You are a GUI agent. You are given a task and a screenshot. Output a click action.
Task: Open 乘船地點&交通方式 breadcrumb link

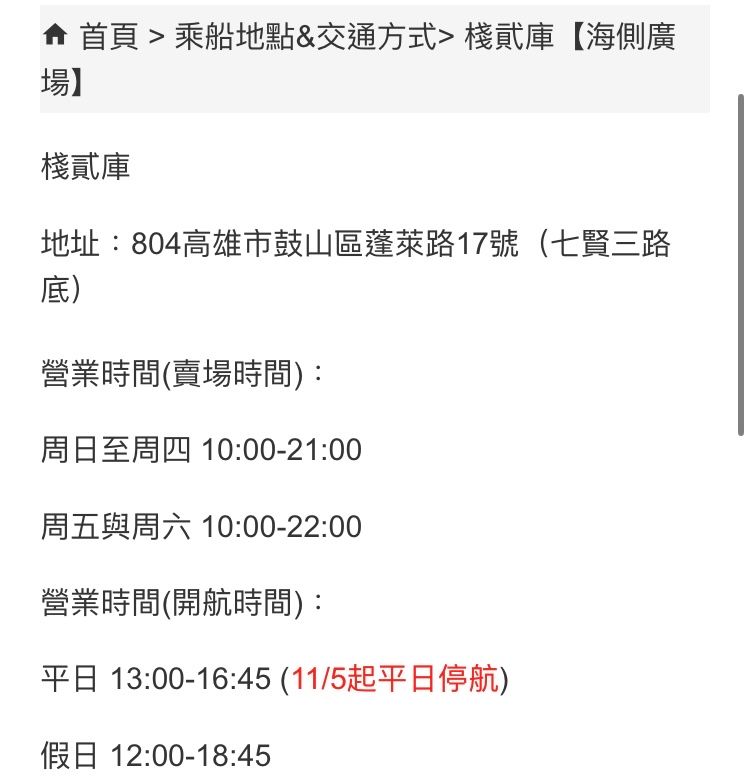point(306,37)
